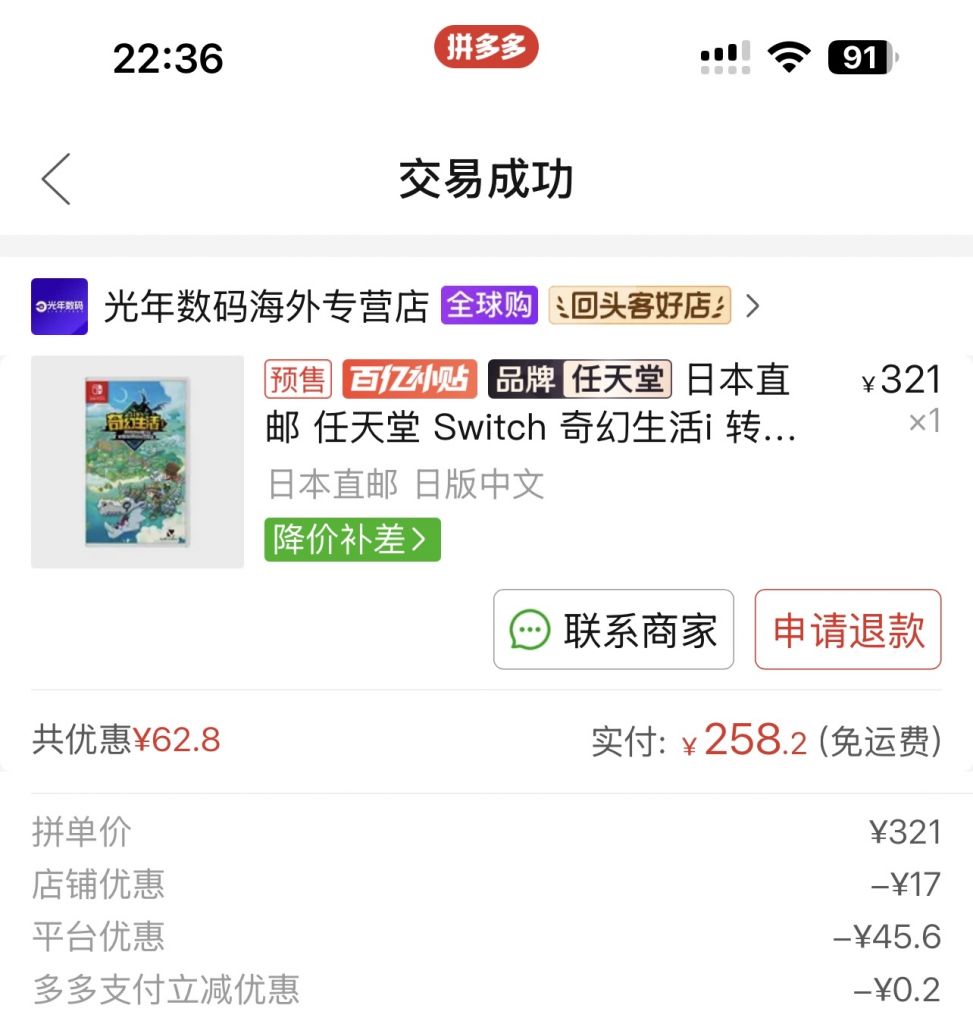
Task: Click the 拼多多 red pill at screen top
Action: pyautogui.click(x=486, y=48)
